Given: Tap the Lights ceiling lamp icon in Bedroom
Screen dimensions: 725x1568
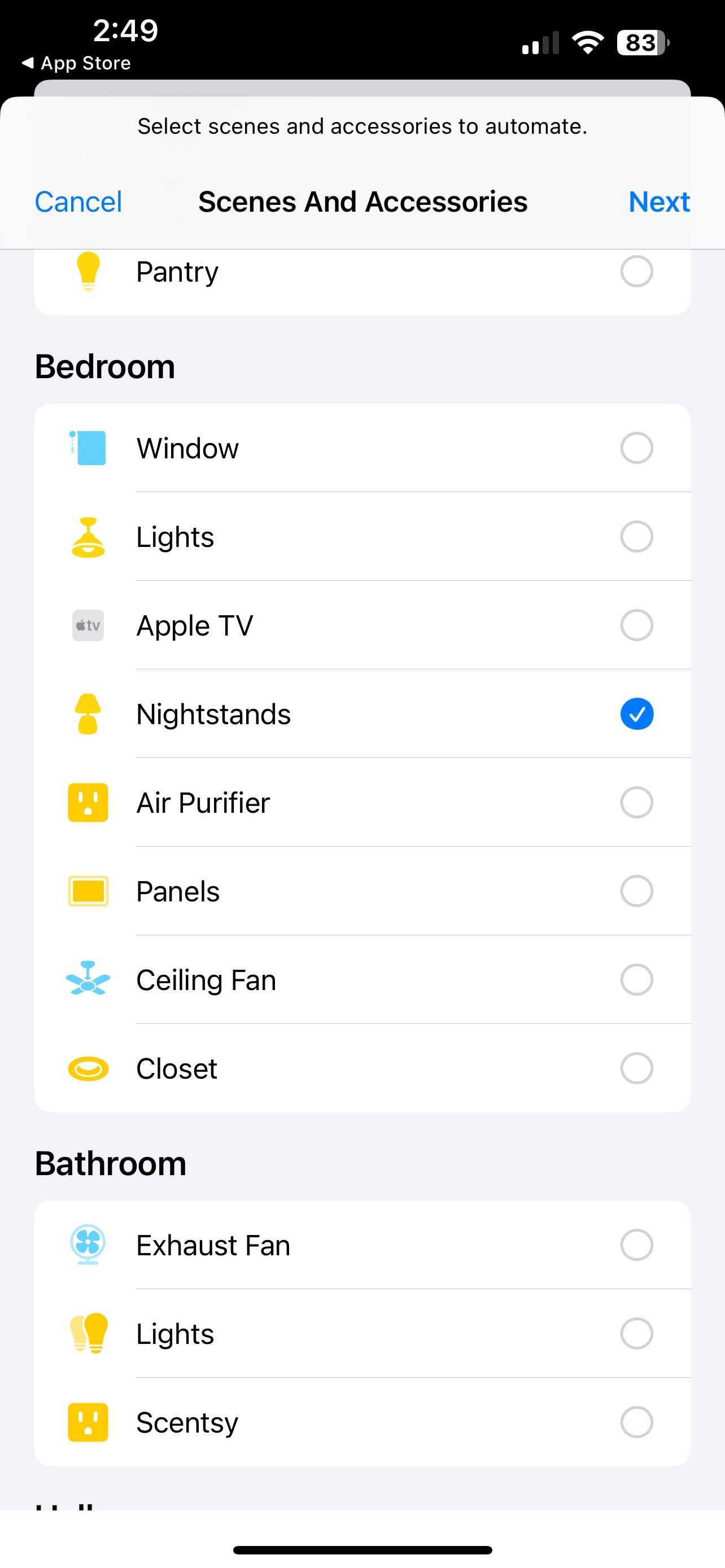Looking at the screenshot, I should coord(88,536).
